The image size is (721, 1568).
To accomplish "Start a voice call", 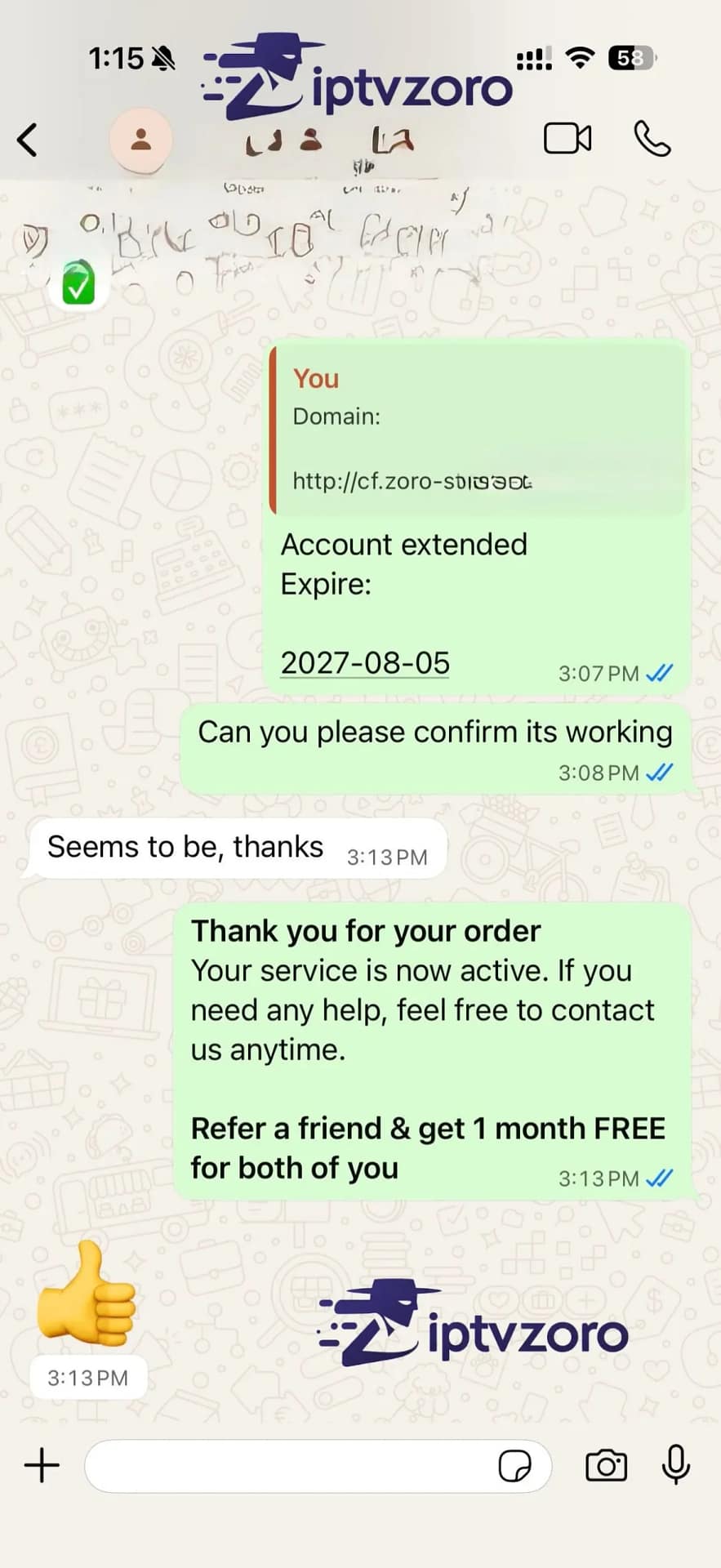I will [652, 139].
